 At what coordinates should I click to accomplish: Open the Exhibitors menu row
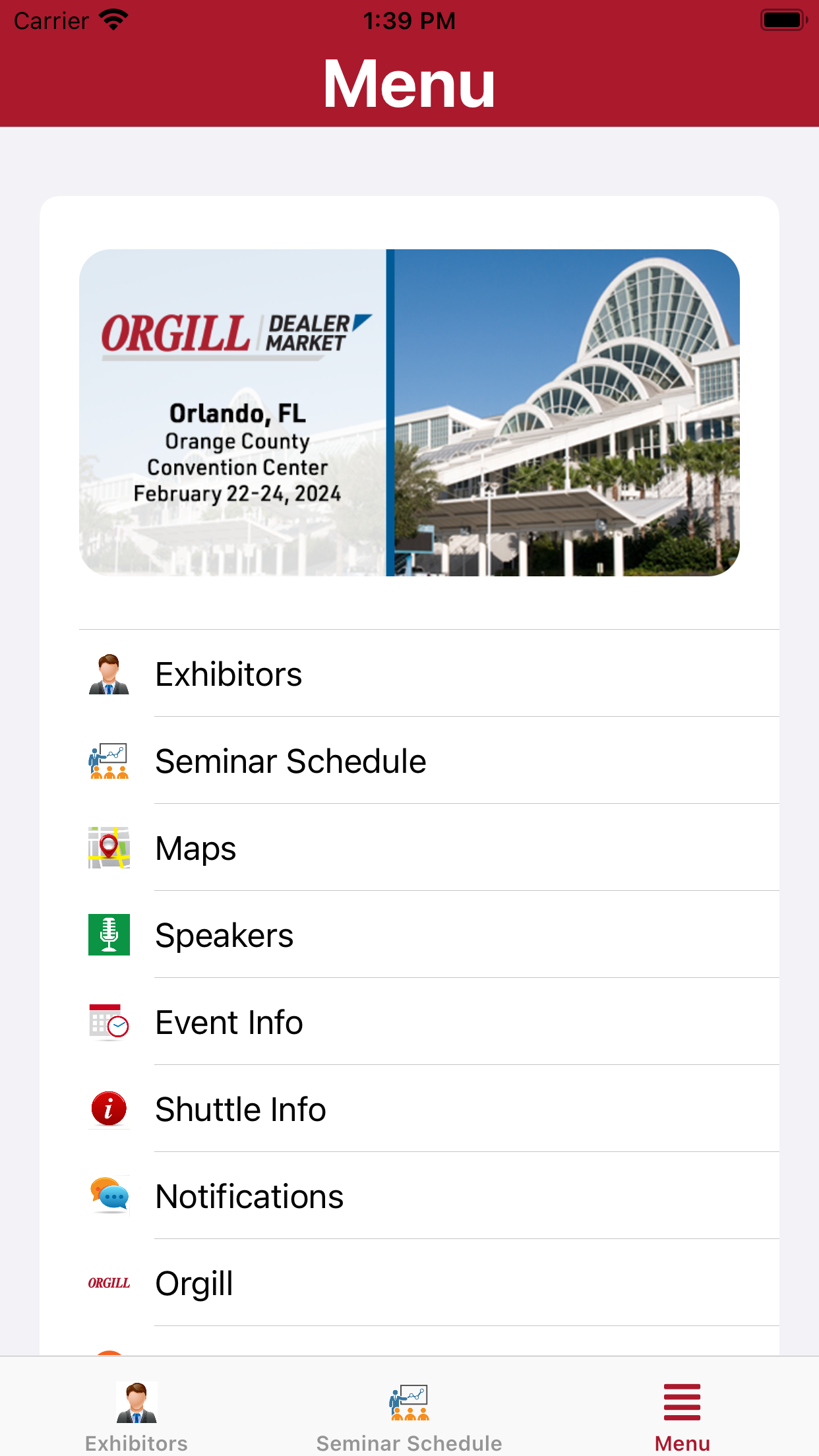tap(429, 673)
